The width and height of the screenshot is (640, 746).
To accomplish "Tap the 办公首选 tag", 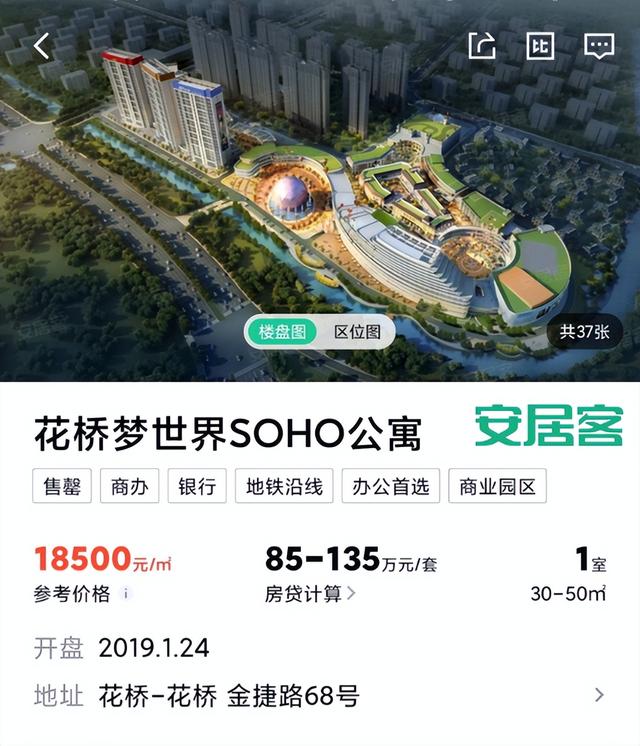I will click(391, 487).
